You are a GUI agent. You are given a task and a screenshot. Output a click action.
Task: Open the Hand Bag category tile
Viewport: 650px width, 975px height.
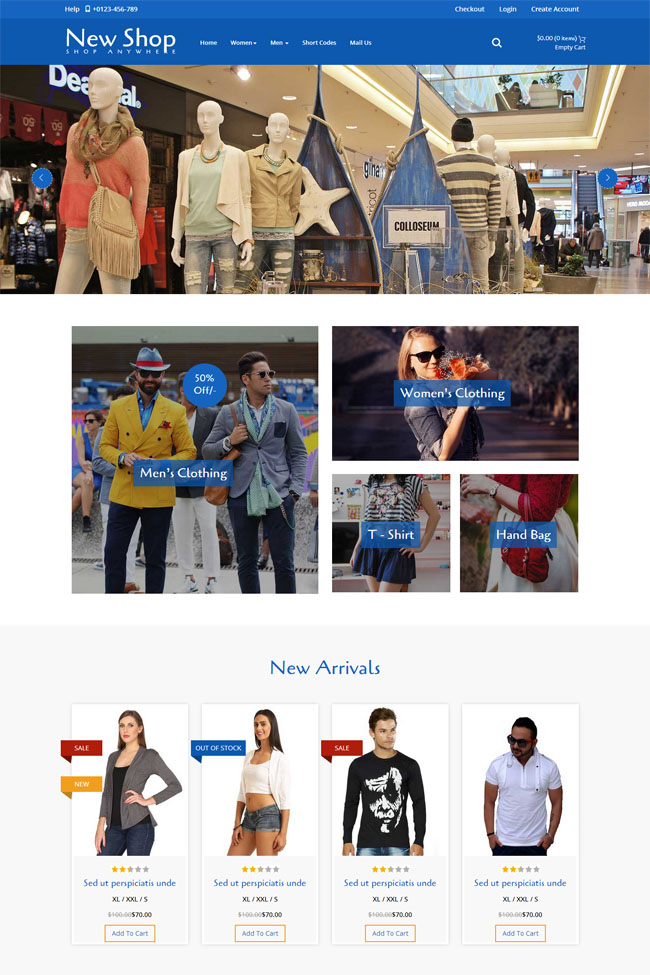click(523, 534)
